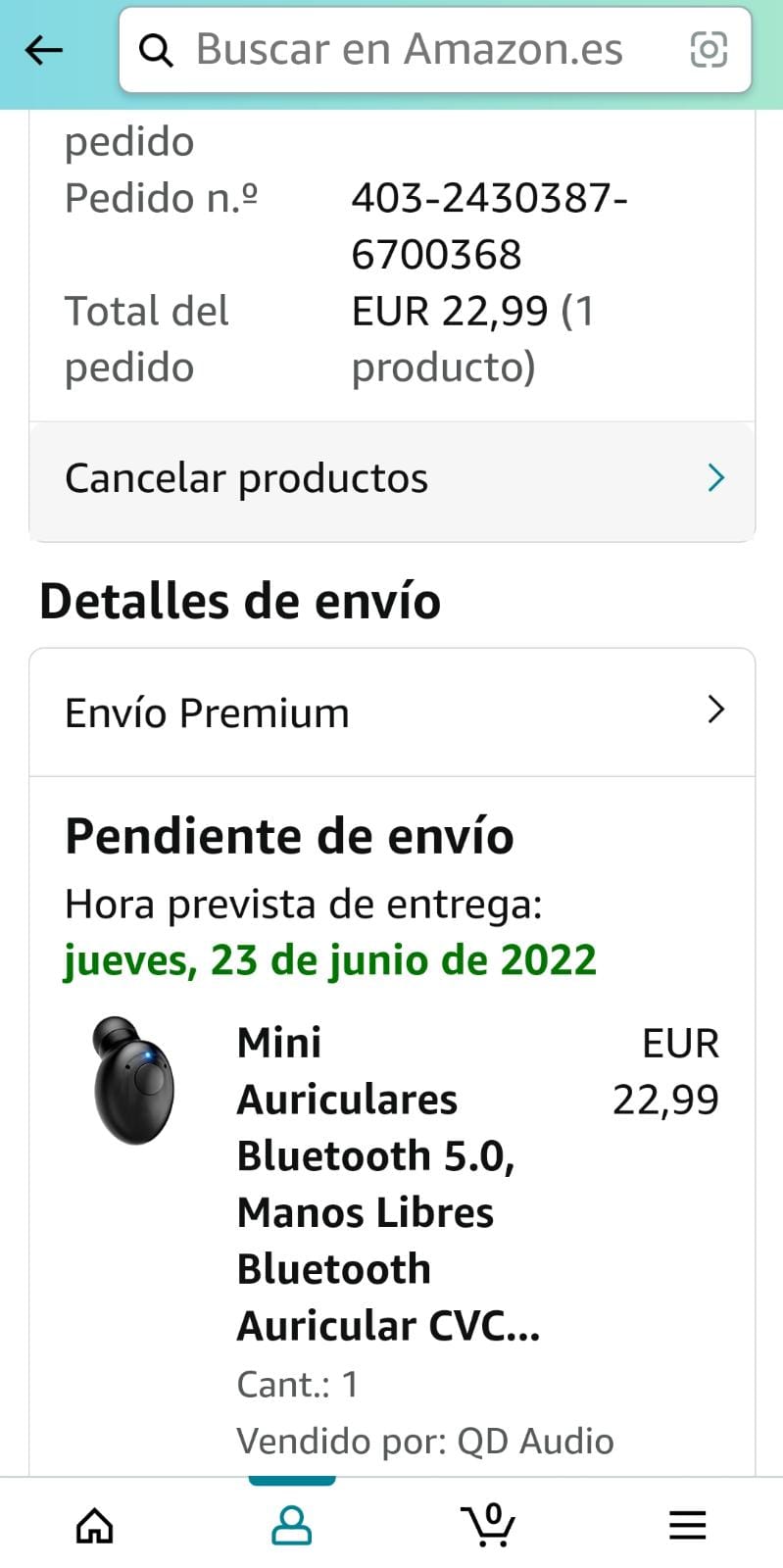Open the shopping cart tab
Screen dimensions: 783x1568
point(489,1526)
